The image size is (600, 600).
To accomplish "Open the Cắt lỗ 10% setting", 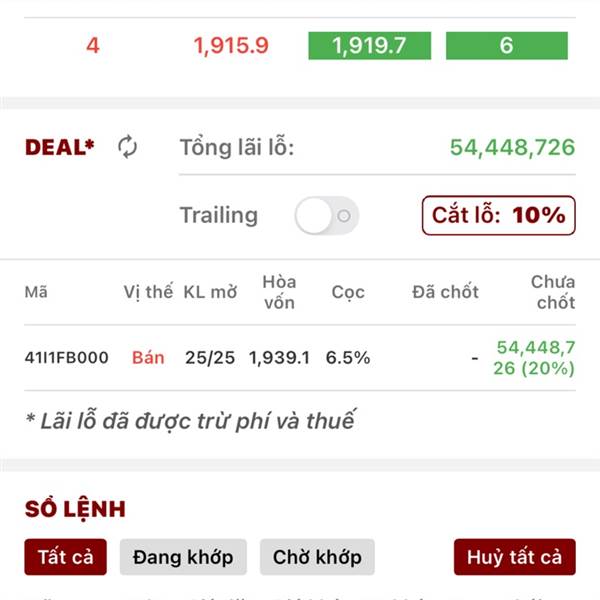I will [498, 215].
